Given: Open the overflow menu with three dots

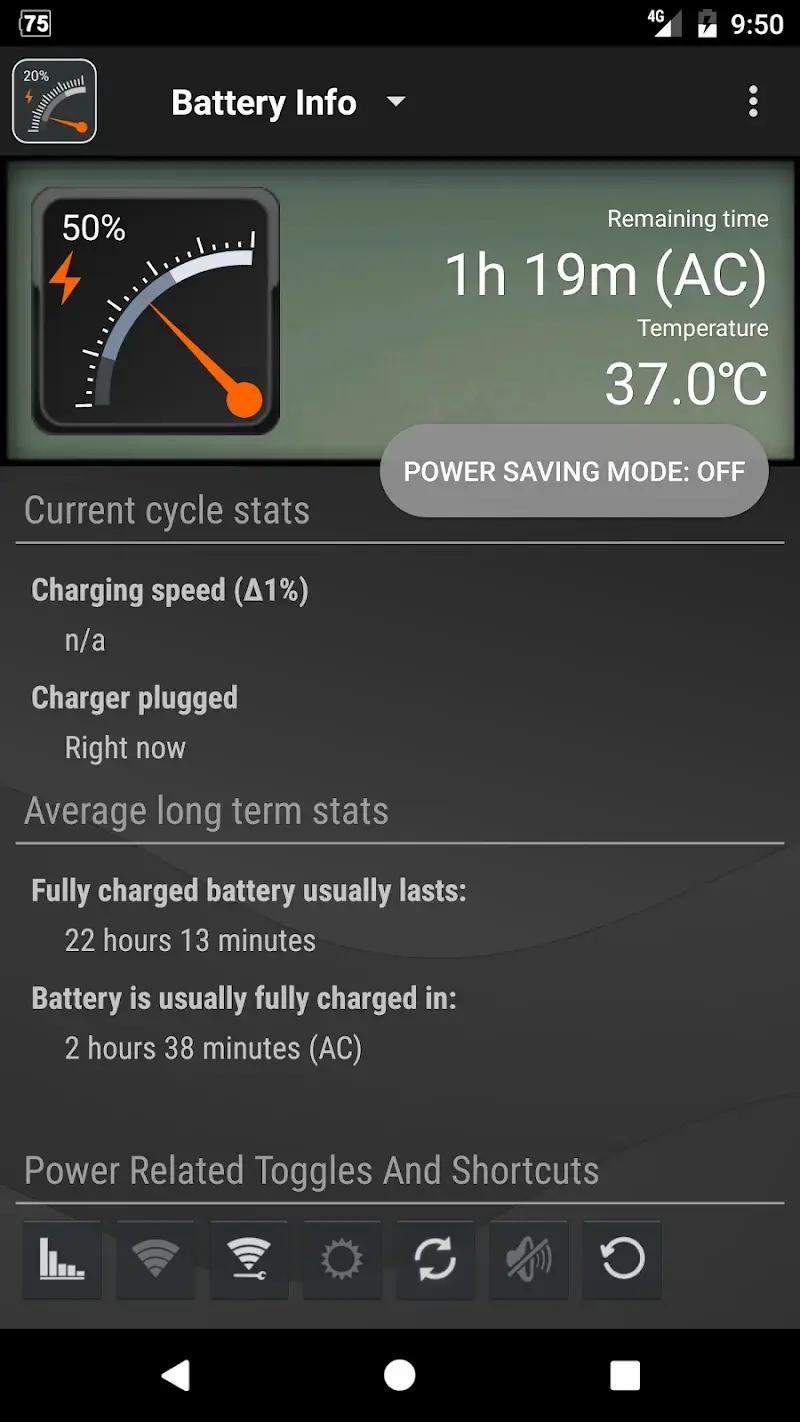Looking at the screenshot, I should pyautogui.click(x=754, y=101).
